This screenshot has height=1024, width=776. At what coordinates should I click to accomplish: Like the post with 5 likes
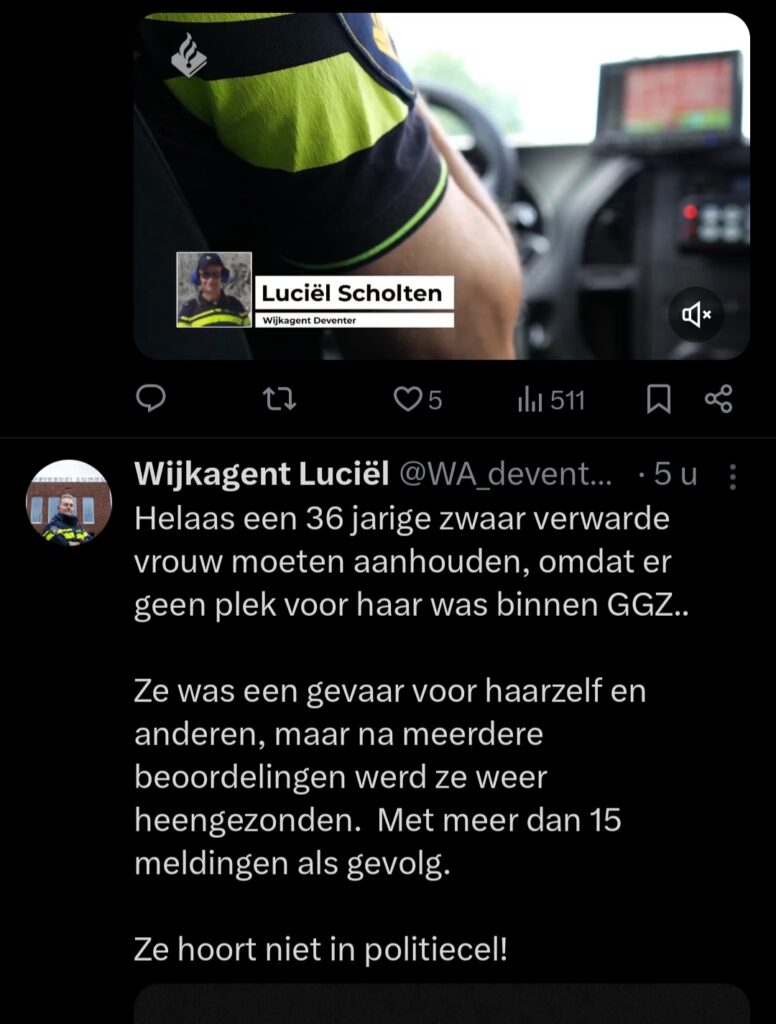407,400
